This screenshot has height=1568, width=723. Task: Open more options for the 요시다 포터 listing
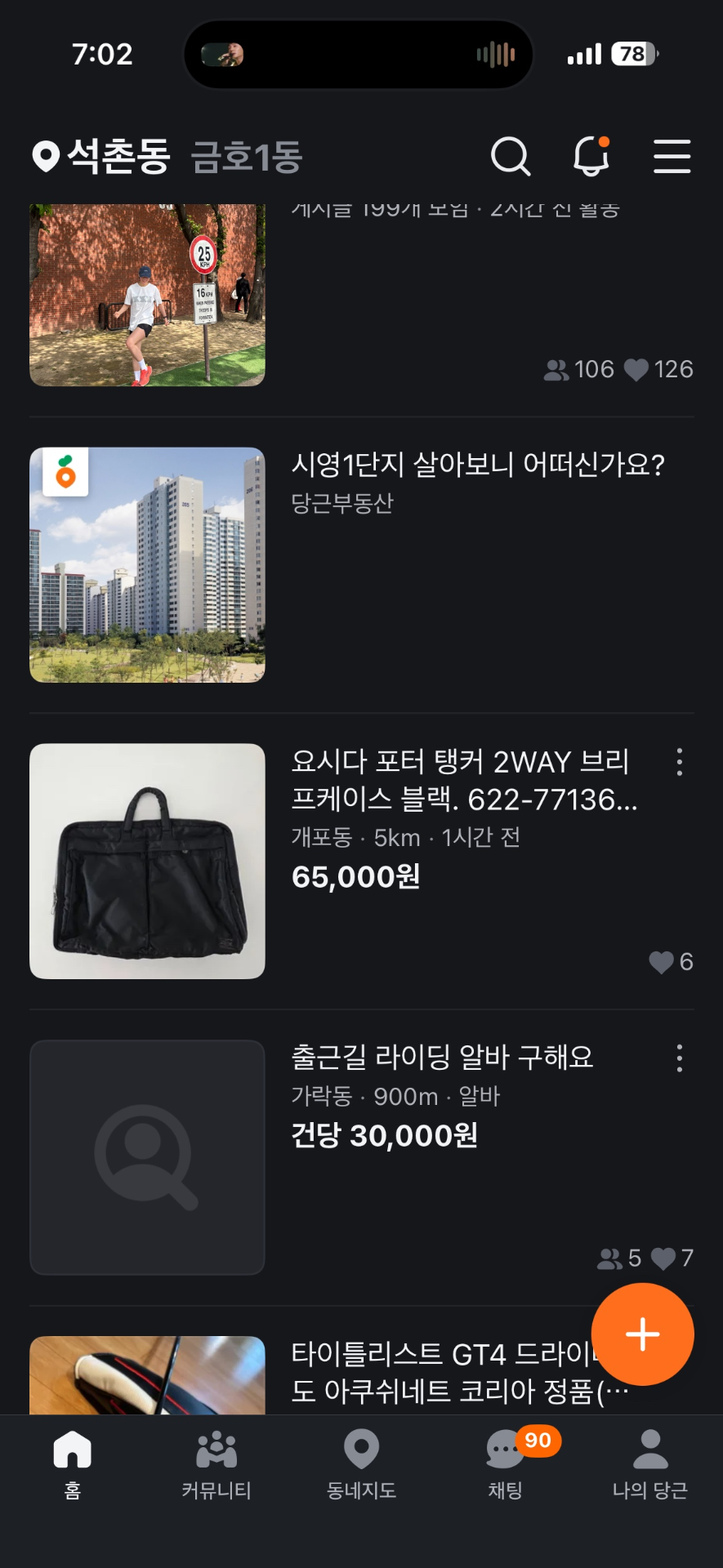tap(679, 762)
